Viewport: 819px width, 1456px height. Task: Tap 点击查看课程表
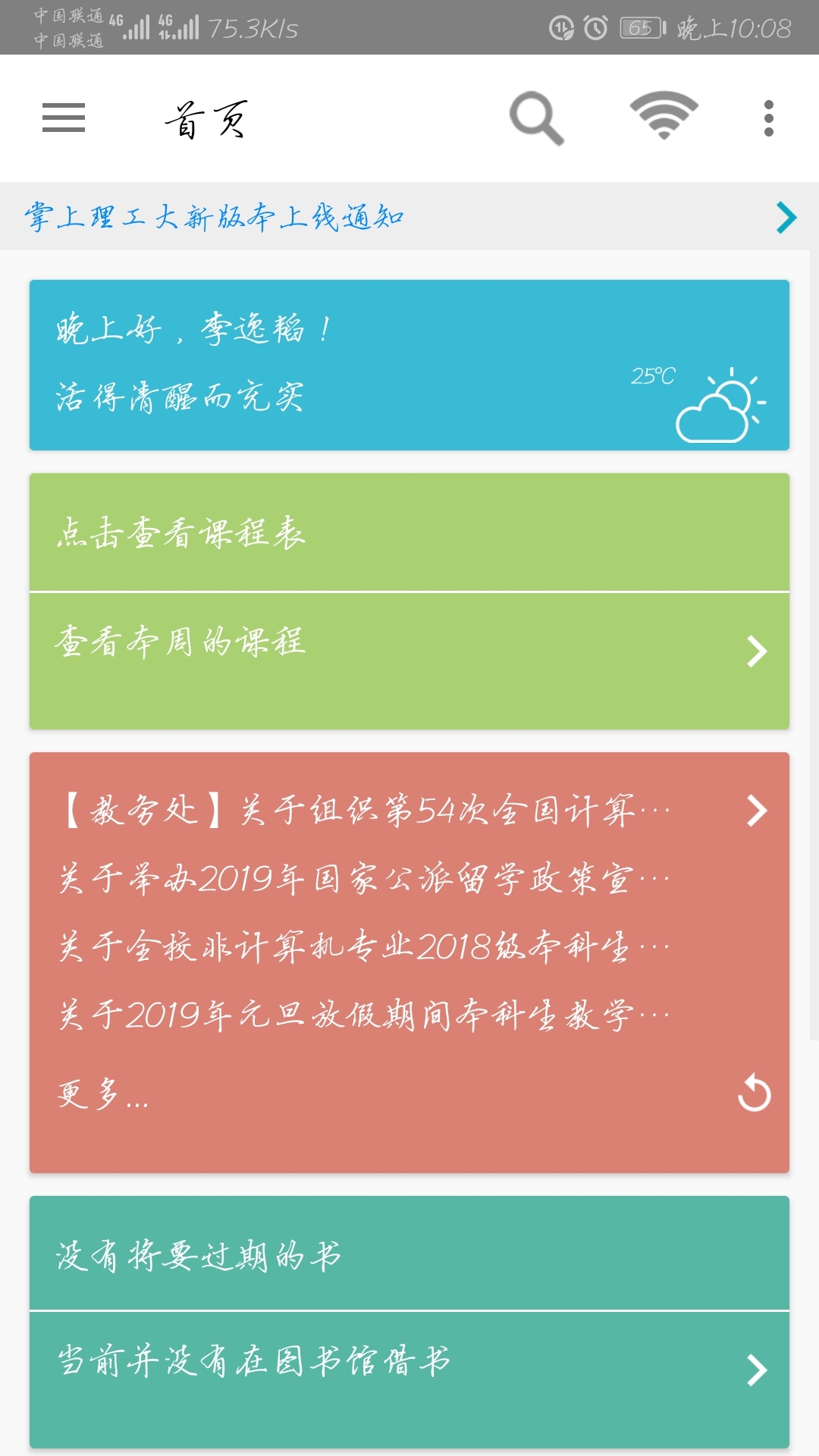[x=409, y=532]
